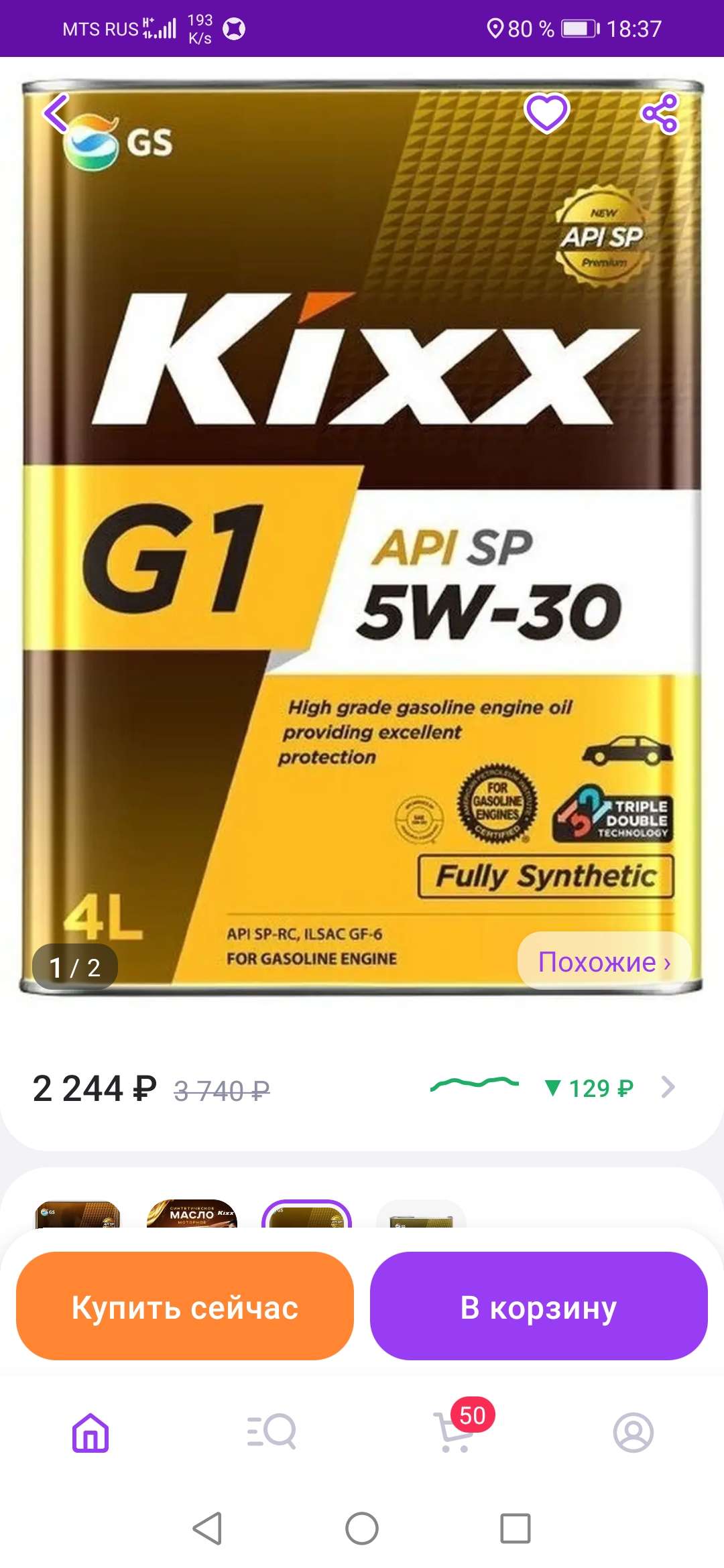Add product to favorites with heart icon

click(546, 113)
